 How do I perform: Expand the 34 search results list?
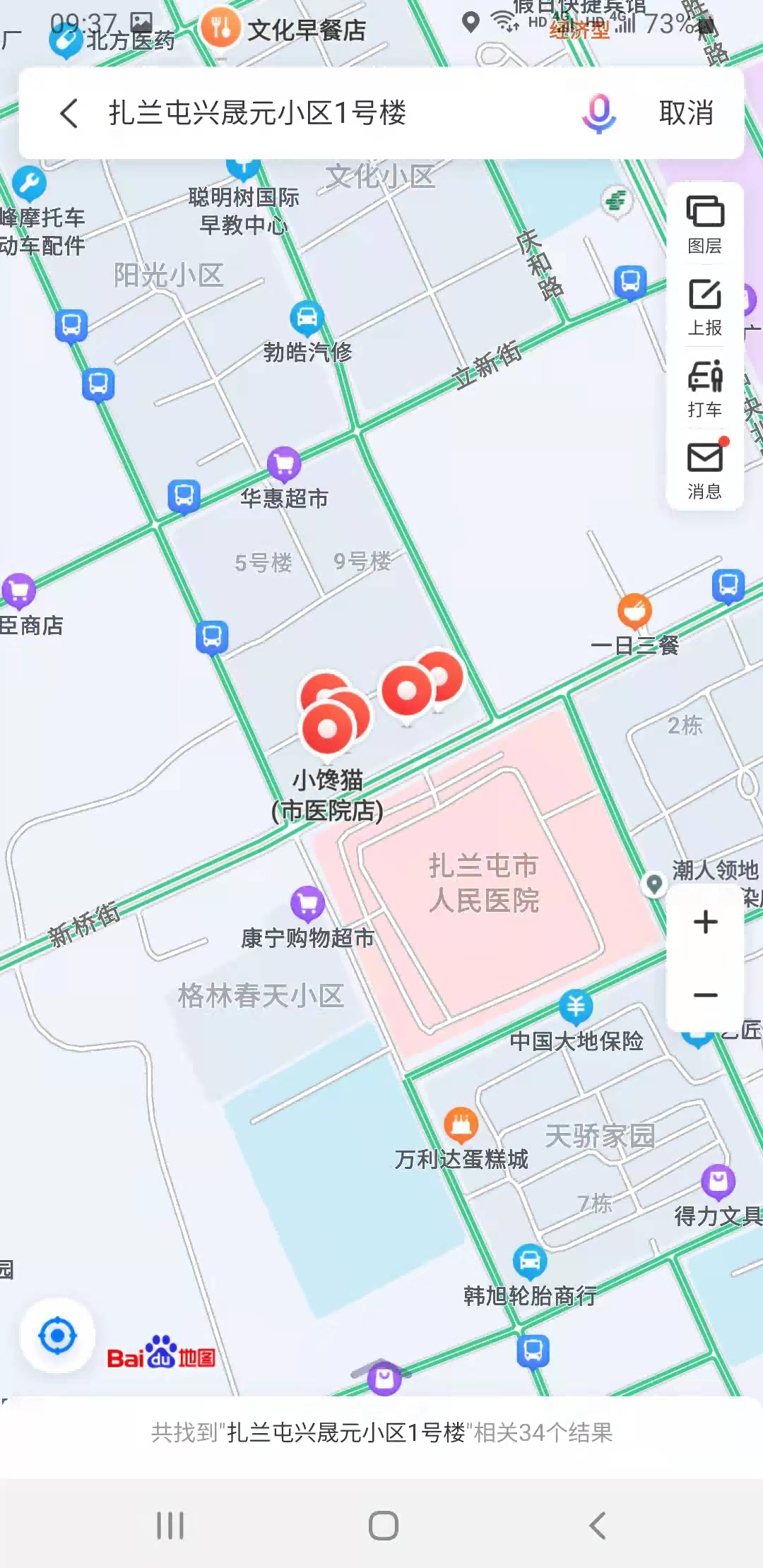(381, 1432)
